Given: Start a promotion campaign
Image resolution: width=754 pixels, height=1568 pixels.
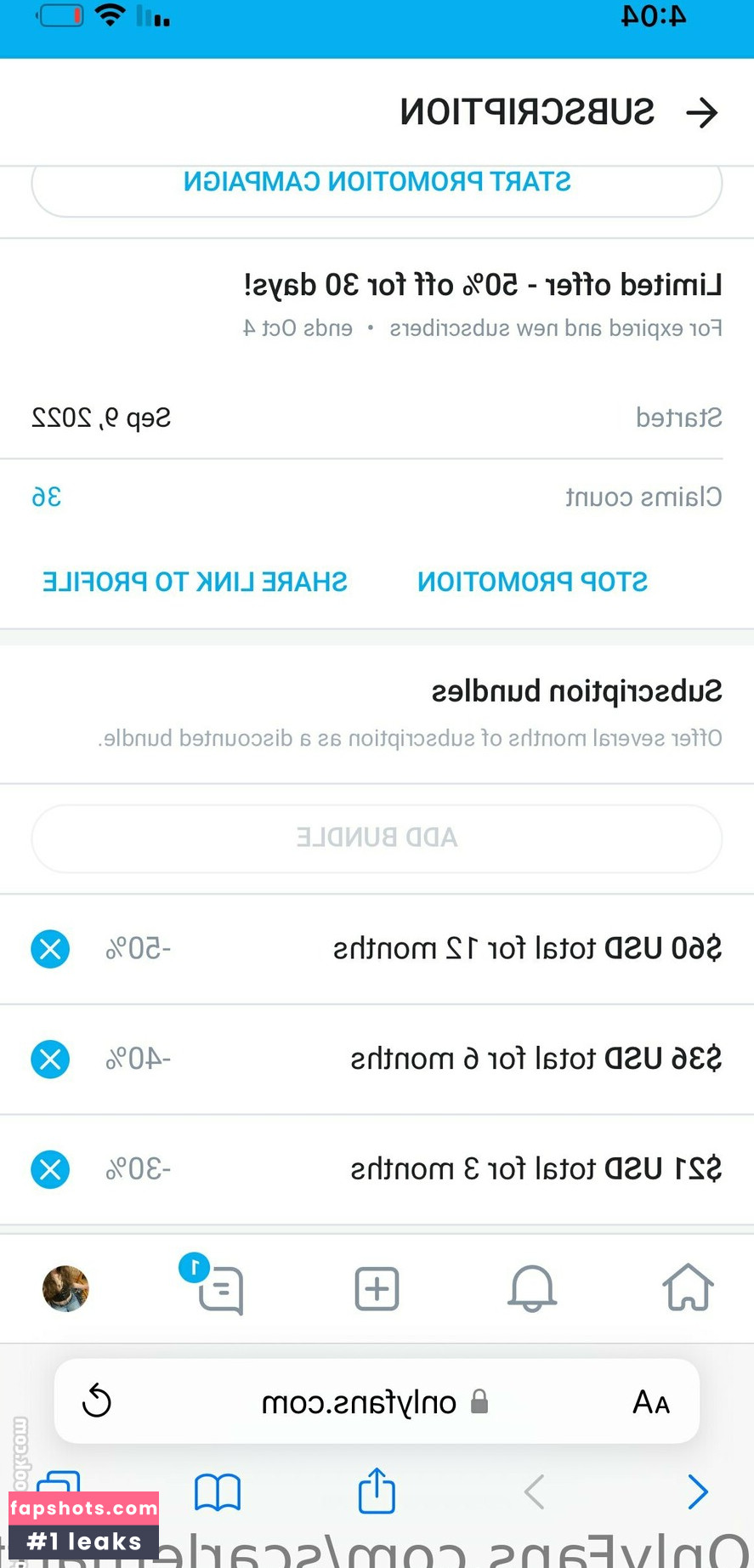Looking at the screenshot, I should click(x=377, y=181).
